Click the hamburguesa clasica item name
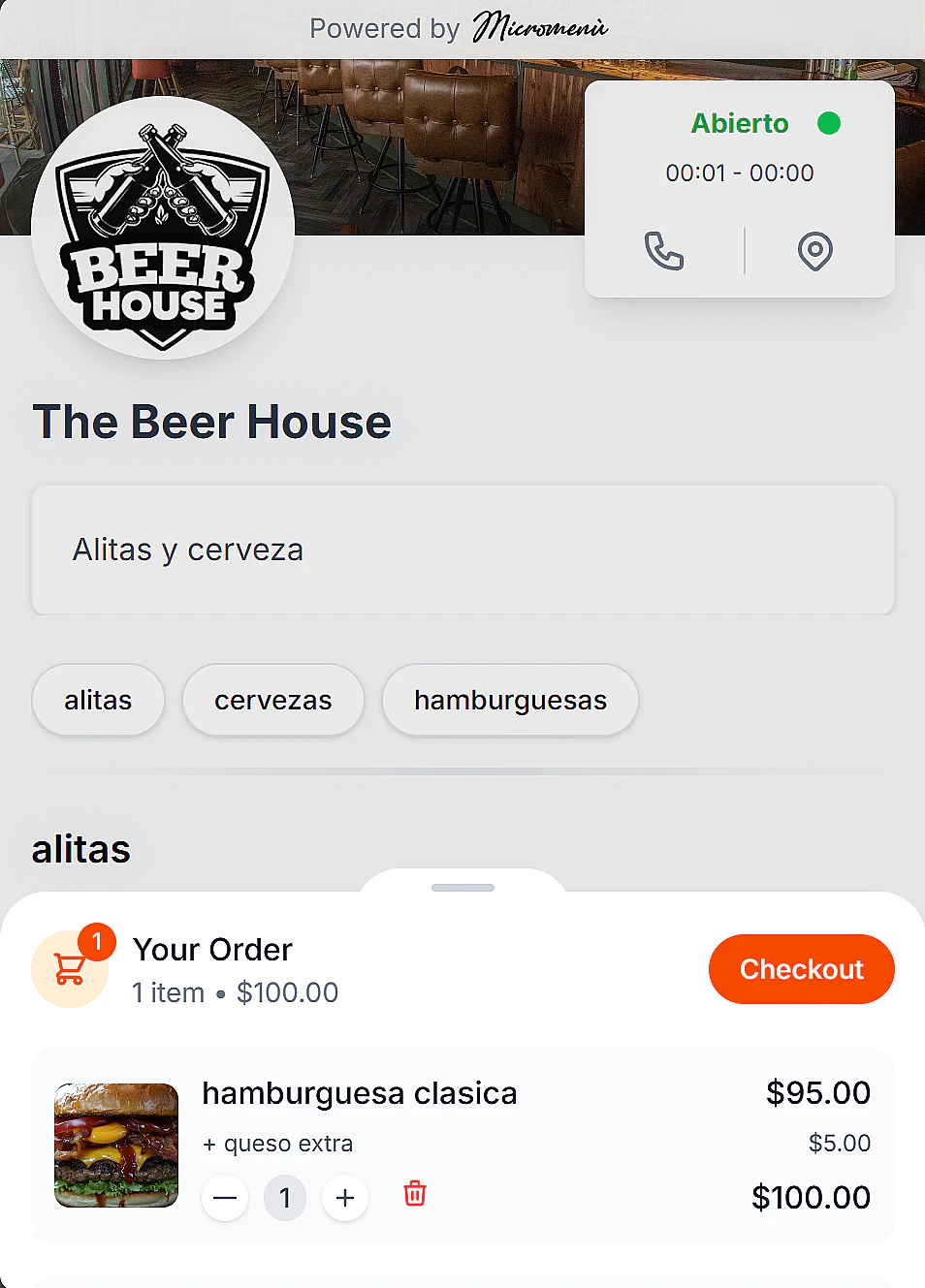Viewport: 925px width, 1288px height. tap(359, 1093)
